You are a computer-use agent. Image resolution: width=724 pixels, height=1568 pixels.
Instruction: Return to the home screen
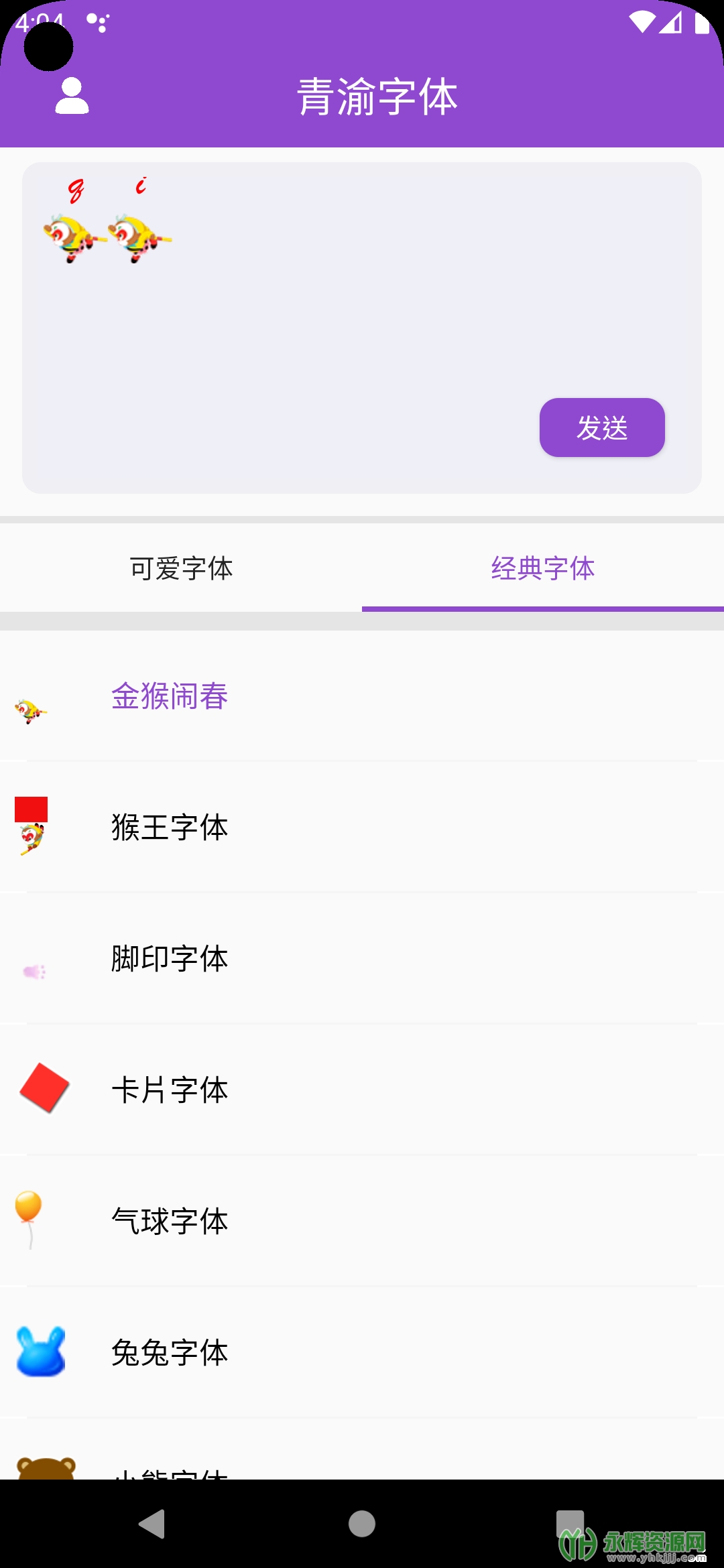pyautogui.click(x=362, y=1524)
